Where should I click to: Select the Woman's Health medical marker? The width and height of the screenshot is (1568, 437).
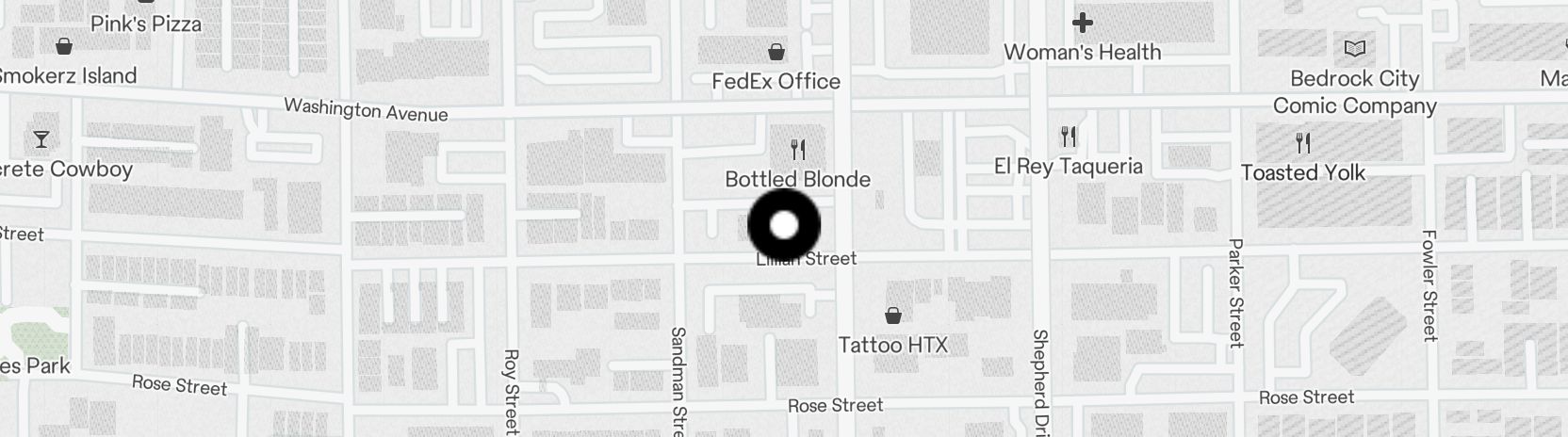point(1083,23)
